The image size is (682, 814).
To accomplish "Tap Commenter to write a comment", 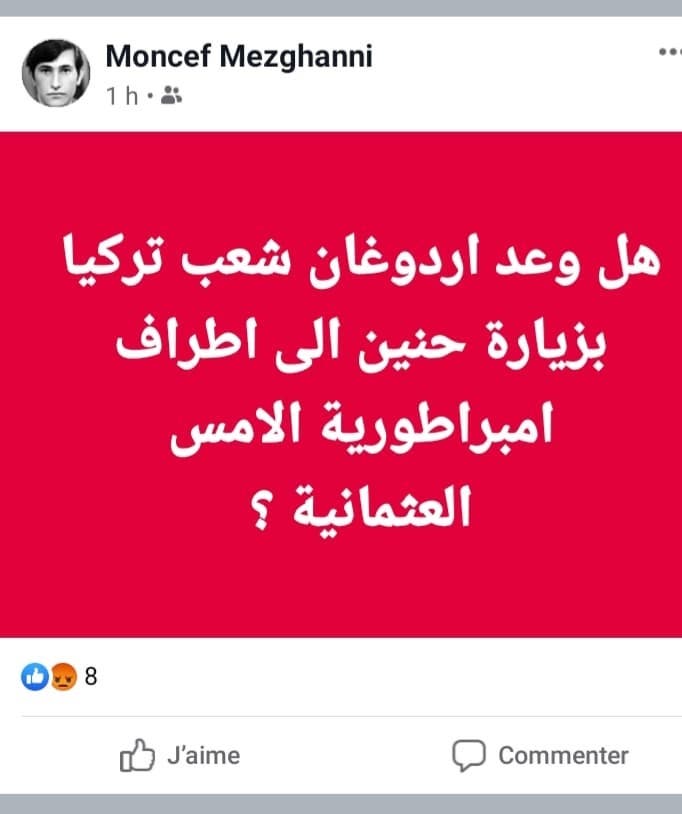I will pyautogui.click(x=541, y=755).
